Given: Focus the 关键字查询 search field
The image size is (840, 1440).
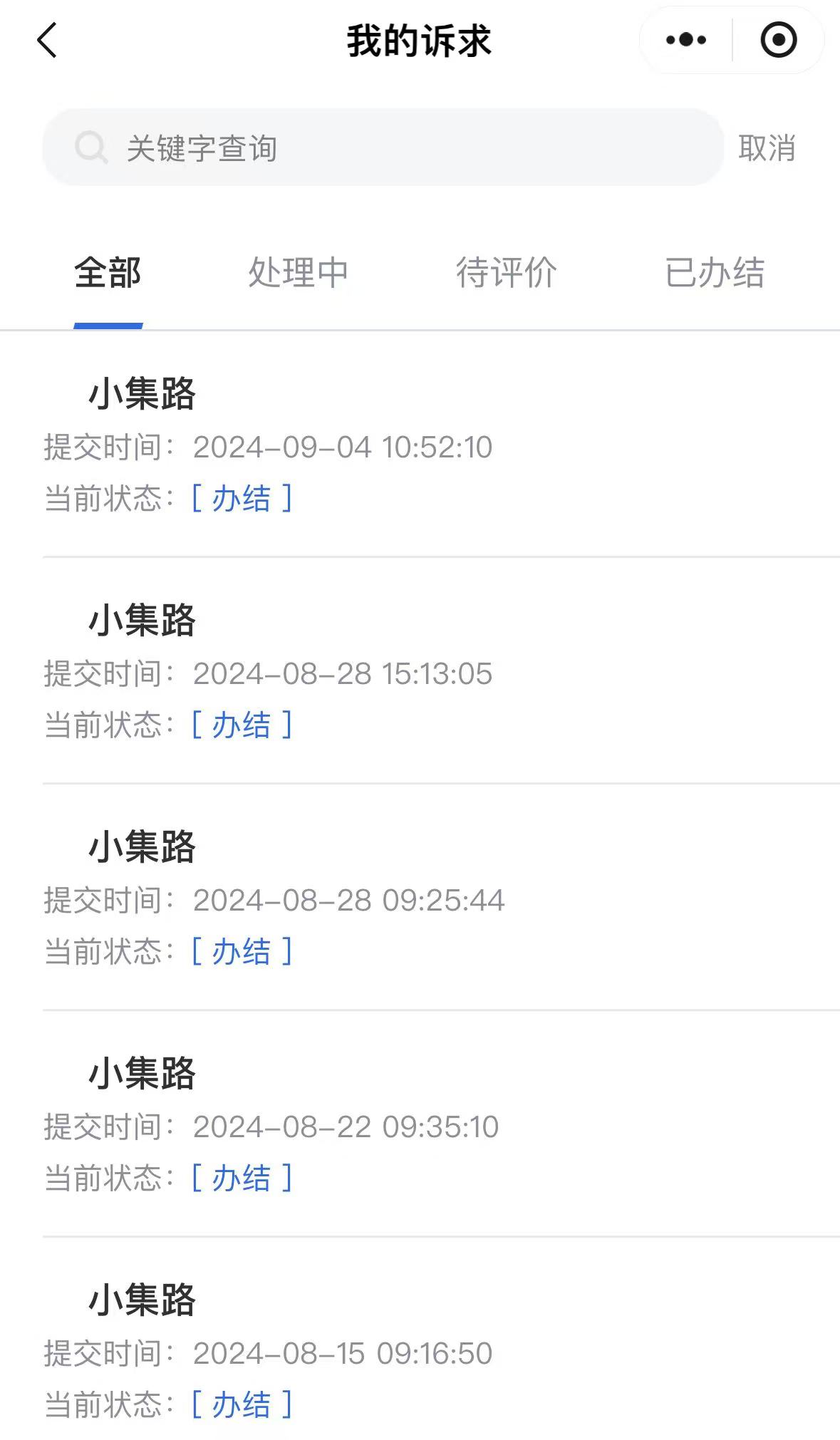Looking at the screenshot, I should tap(383, 147).
